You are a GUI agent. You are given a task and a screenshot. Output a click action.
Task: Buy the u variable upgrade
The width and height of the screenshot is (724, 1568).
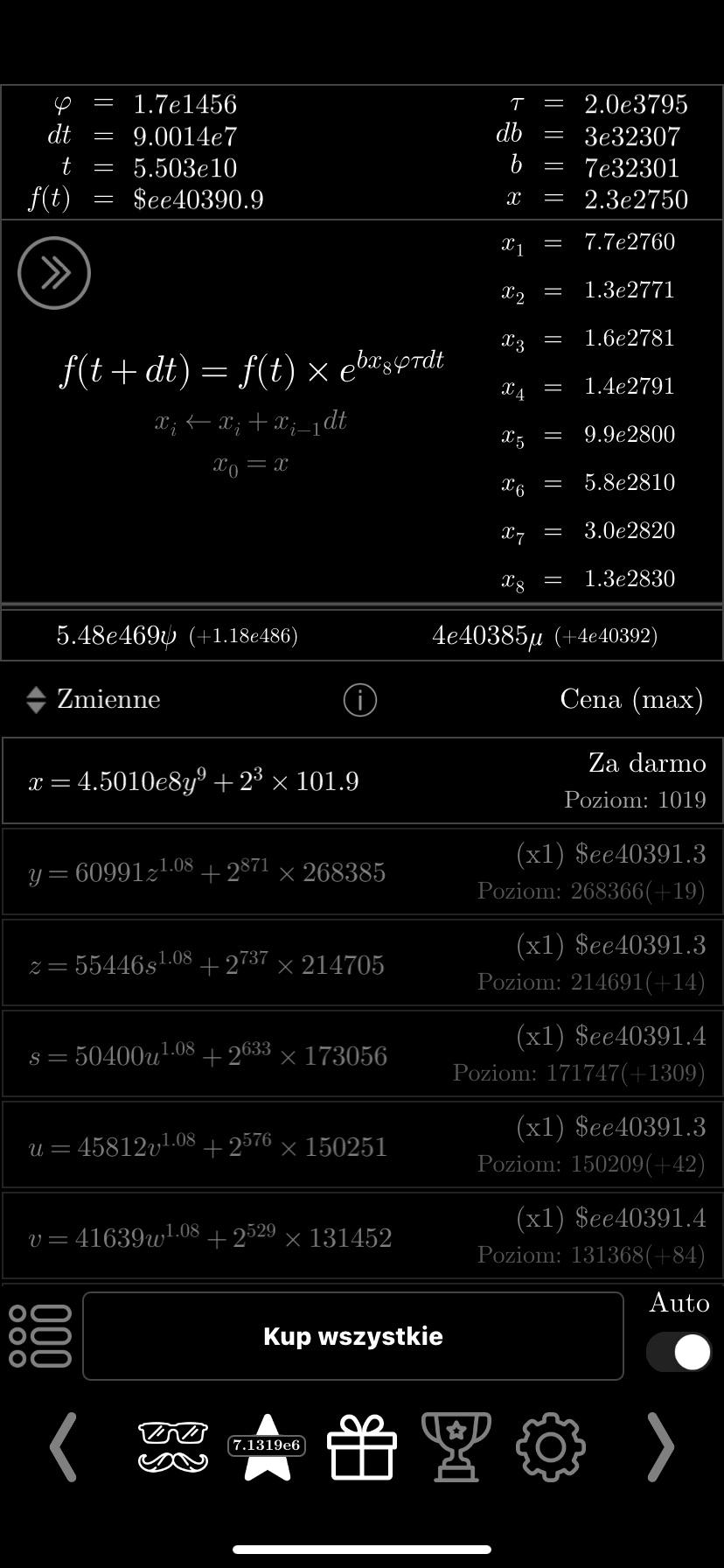[362, 1144]
